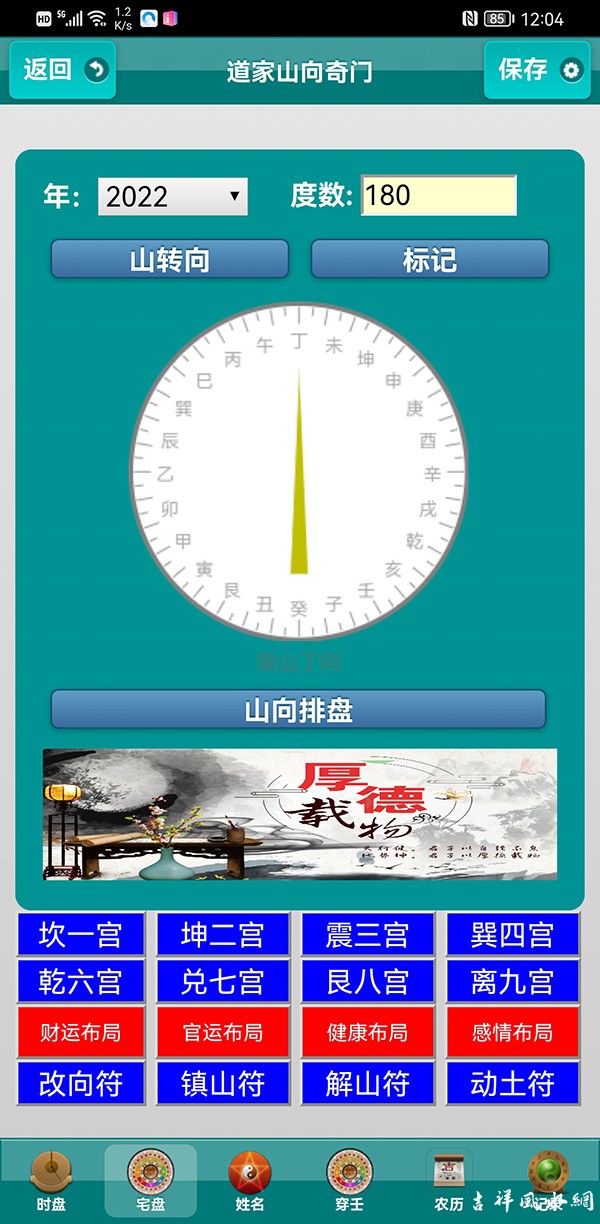Open the 农历 calendar tab
Viewport: 600px width, 1224px height.
(448, 1181)
